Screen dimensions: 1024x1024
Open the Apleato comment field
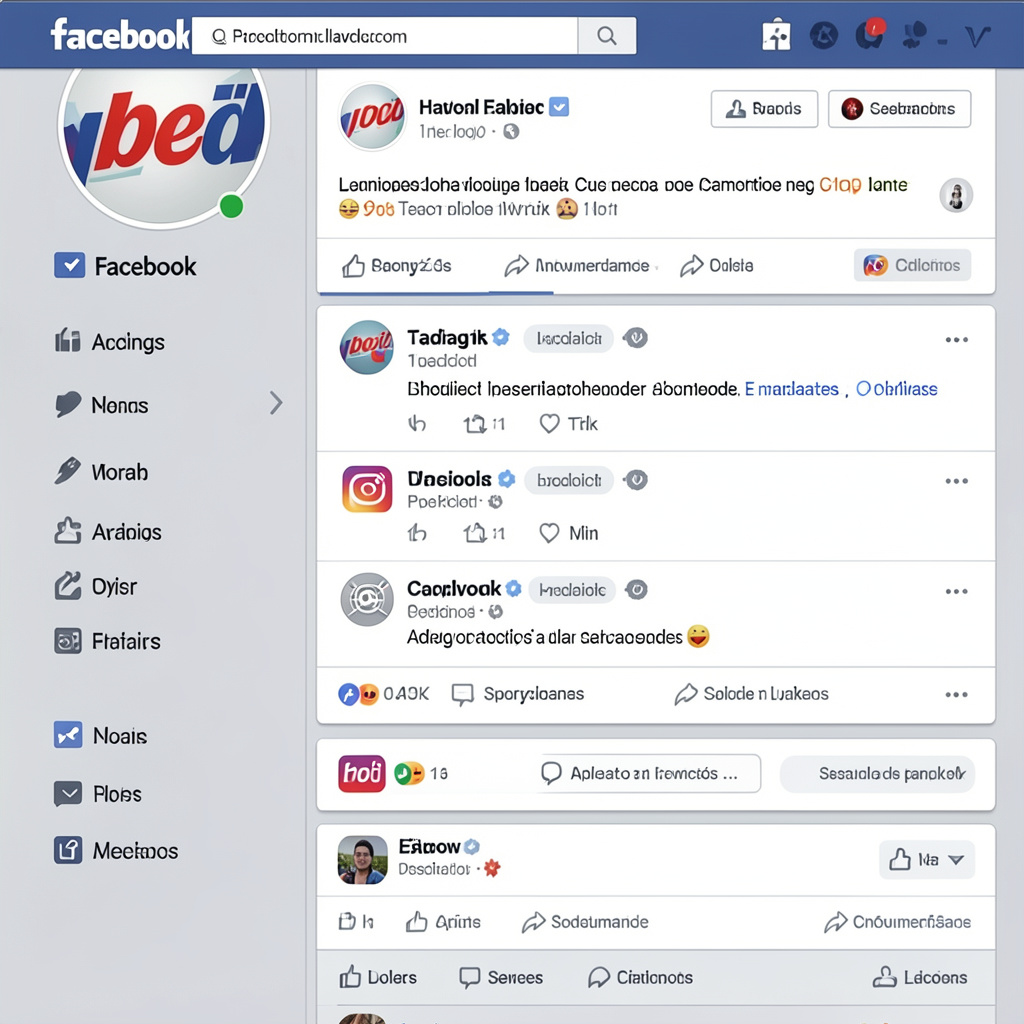coord(650,773)
